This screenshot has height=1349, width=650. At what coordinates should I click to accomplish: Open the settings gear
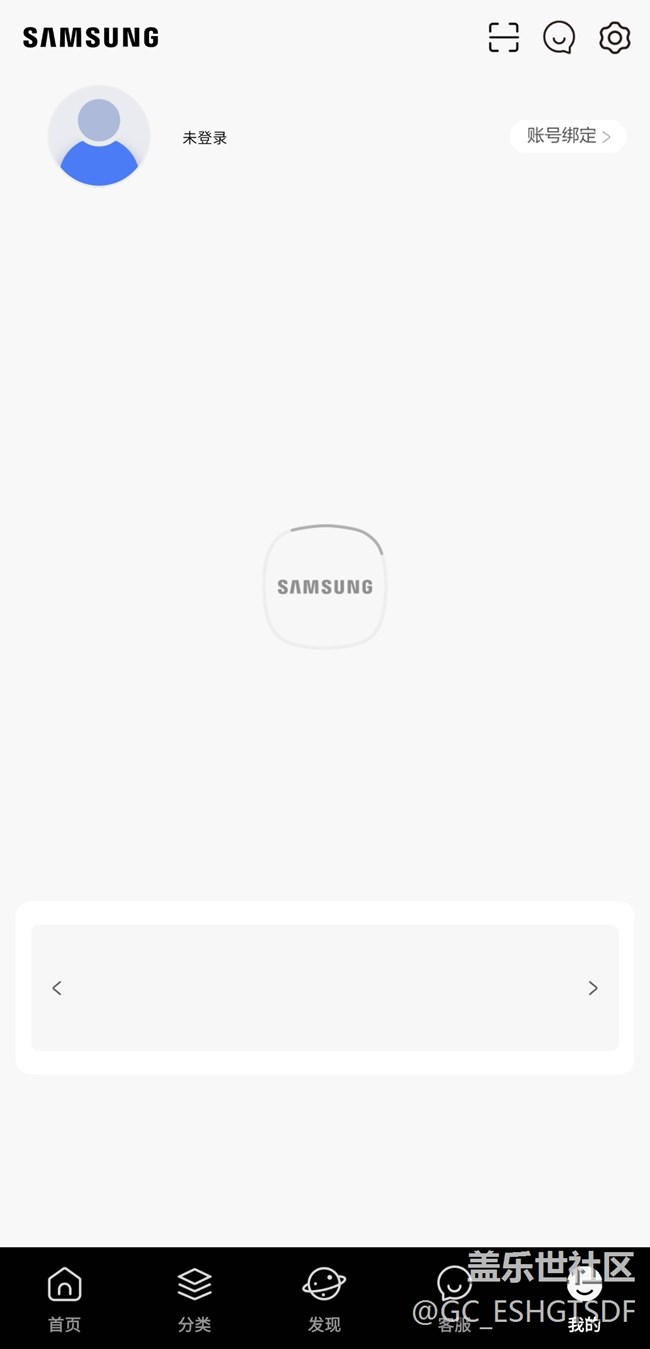click(x=614, y=38)
